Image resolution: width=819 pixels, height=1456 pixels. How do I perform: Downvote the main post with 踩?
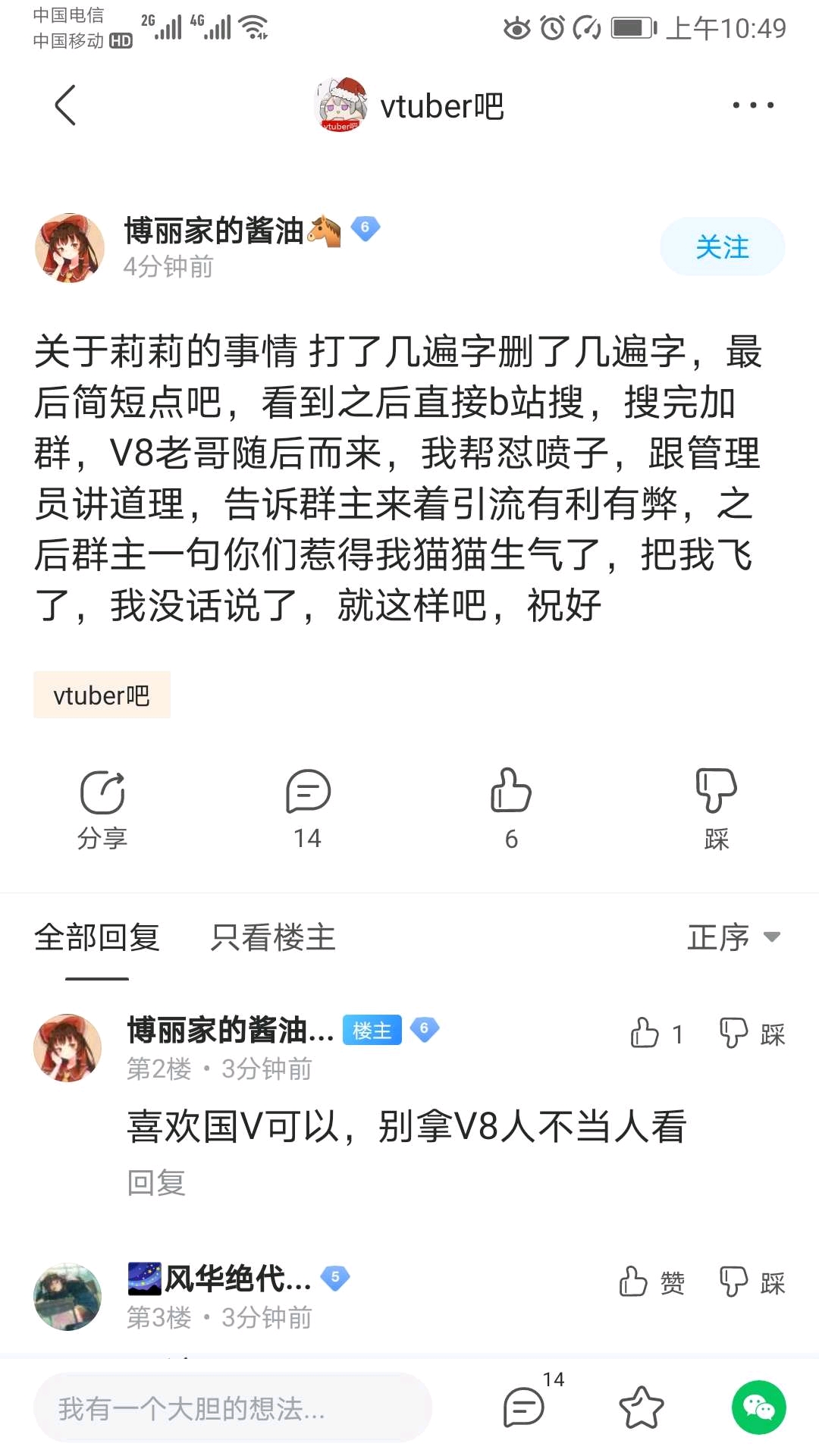pos(716,808)
